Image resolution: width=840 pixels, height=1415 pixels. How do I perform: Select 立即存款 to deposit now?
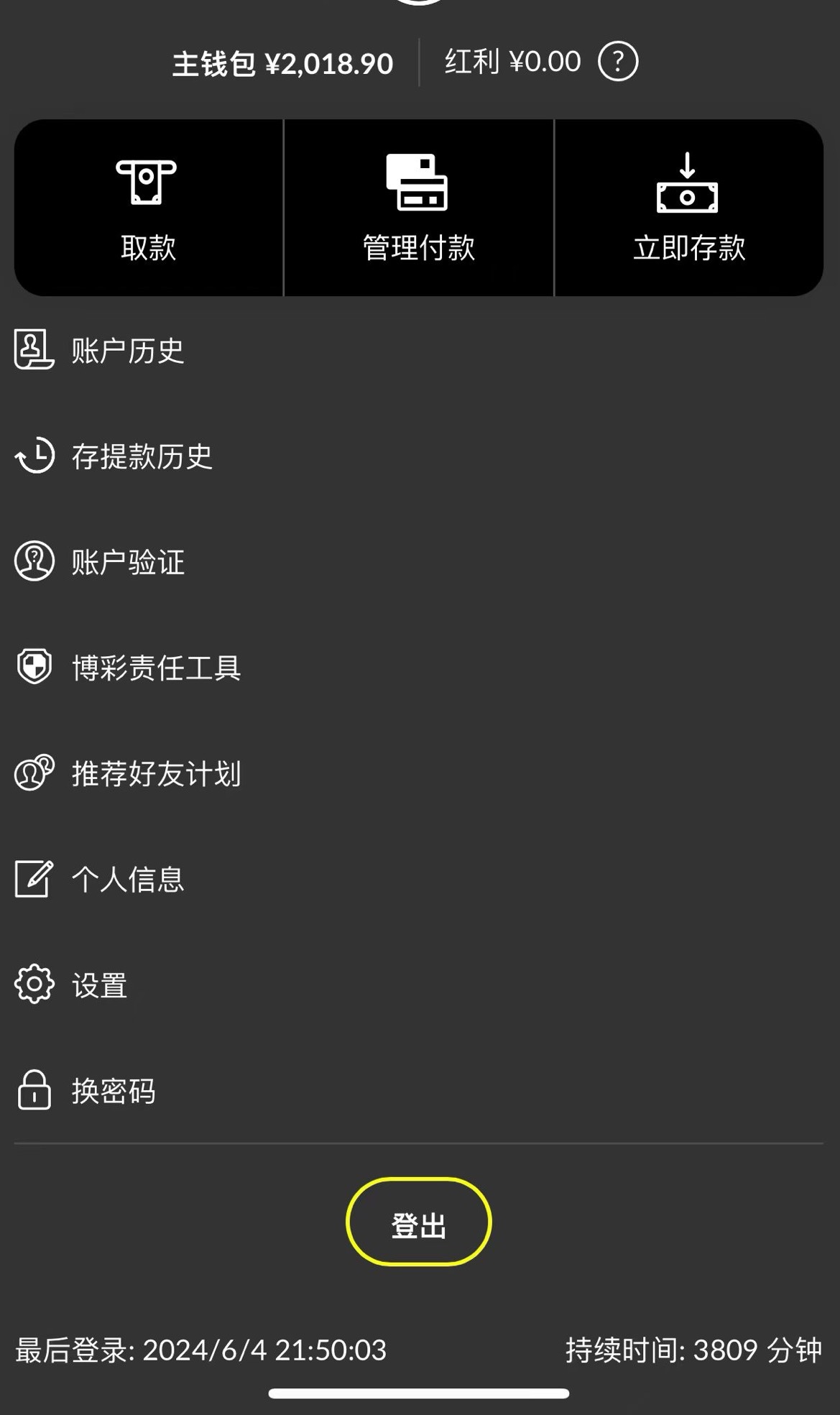click(x=688, y=208)
